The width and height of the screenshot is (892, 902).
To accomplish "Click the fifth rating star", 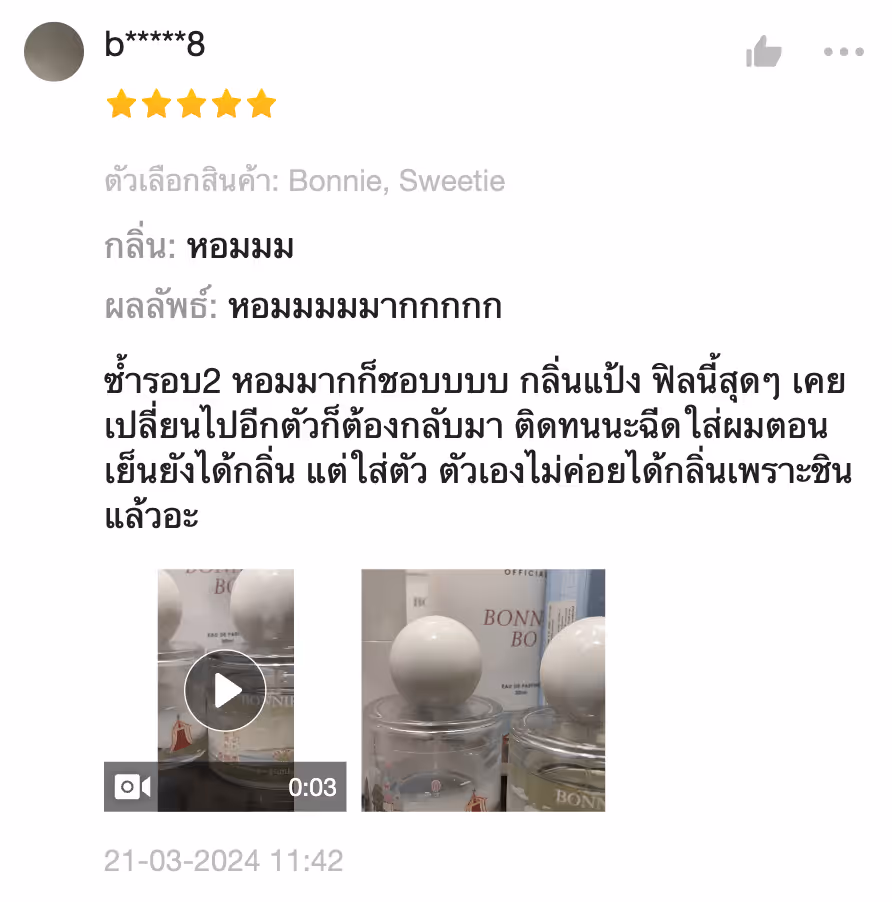I will coord(260,103).
